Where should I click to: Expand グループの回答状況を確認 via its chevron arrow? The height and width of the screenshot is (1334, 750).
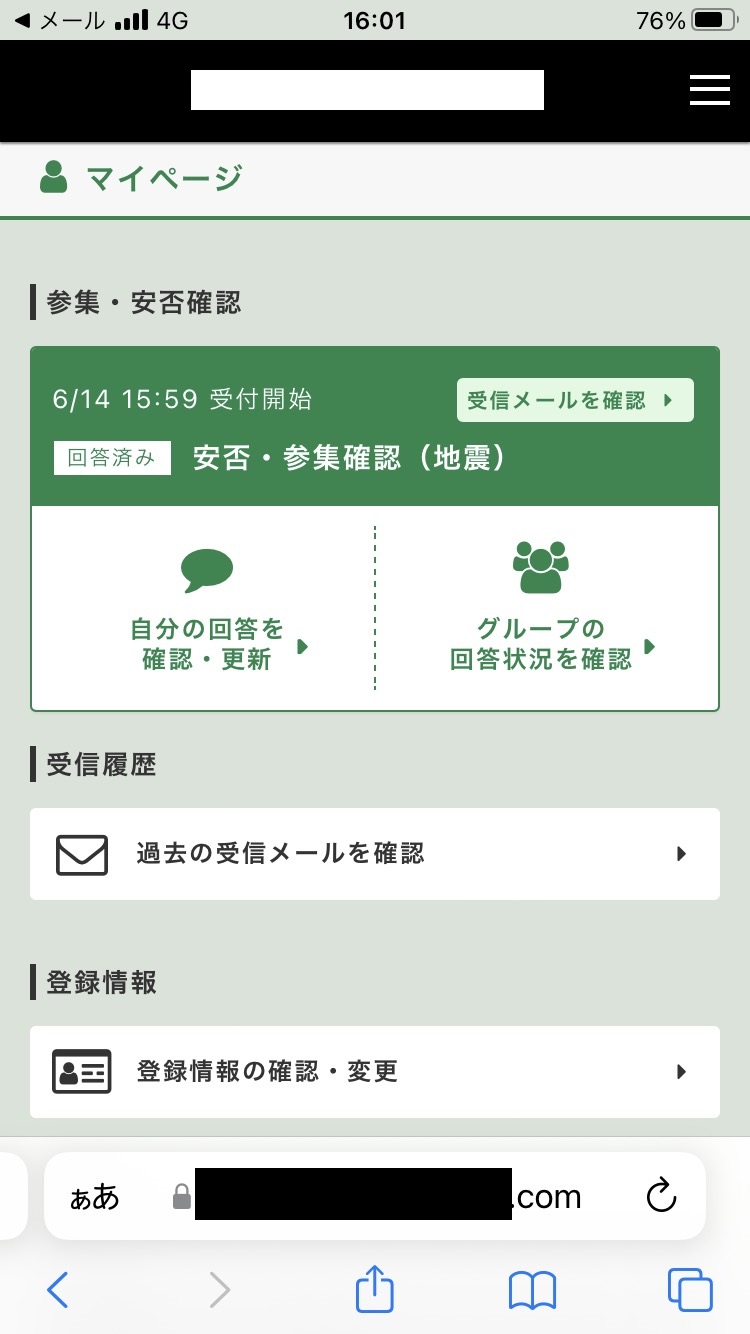point(651,646)
